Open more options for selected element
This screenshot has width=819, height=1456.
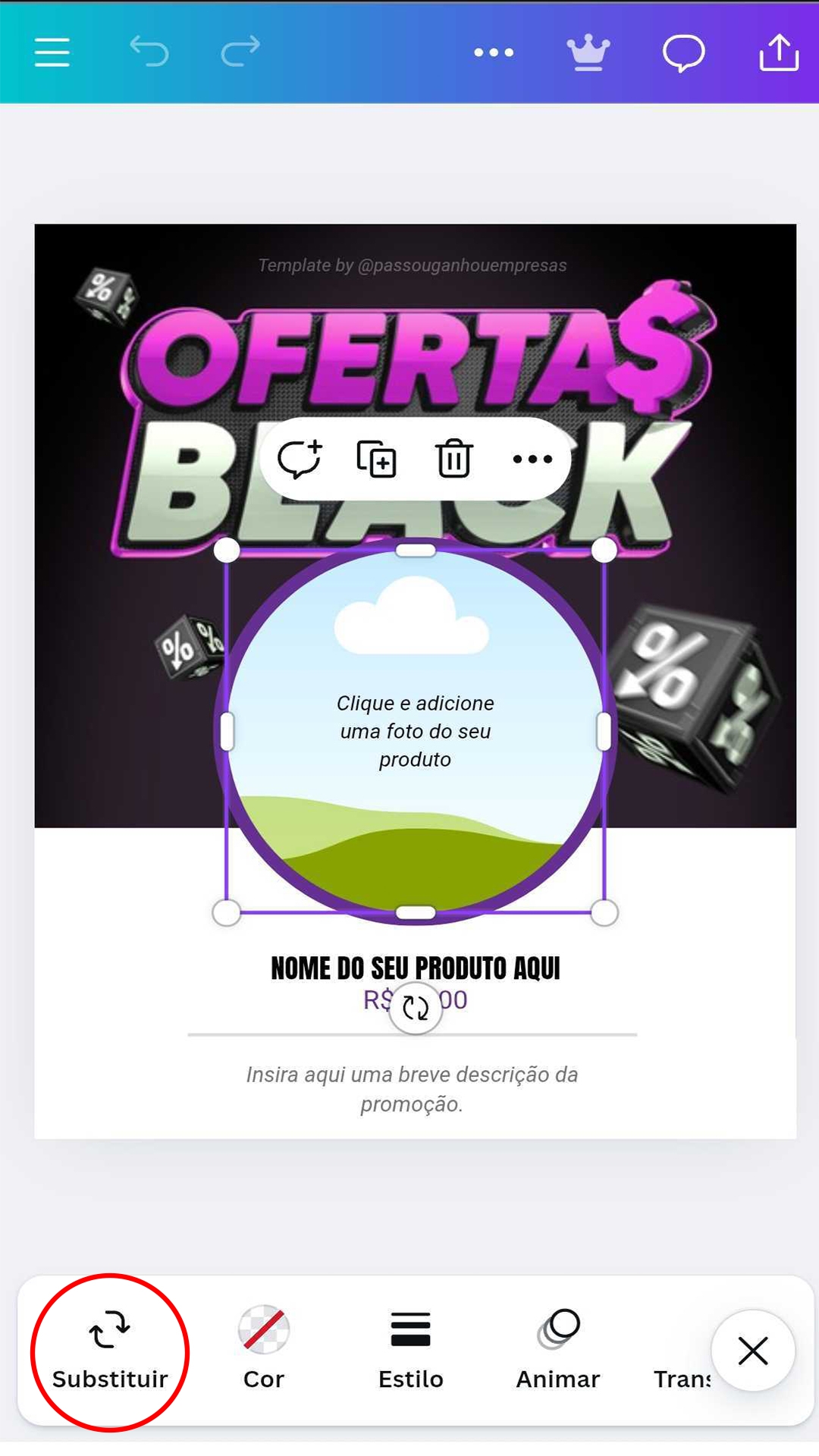point(532,459)
